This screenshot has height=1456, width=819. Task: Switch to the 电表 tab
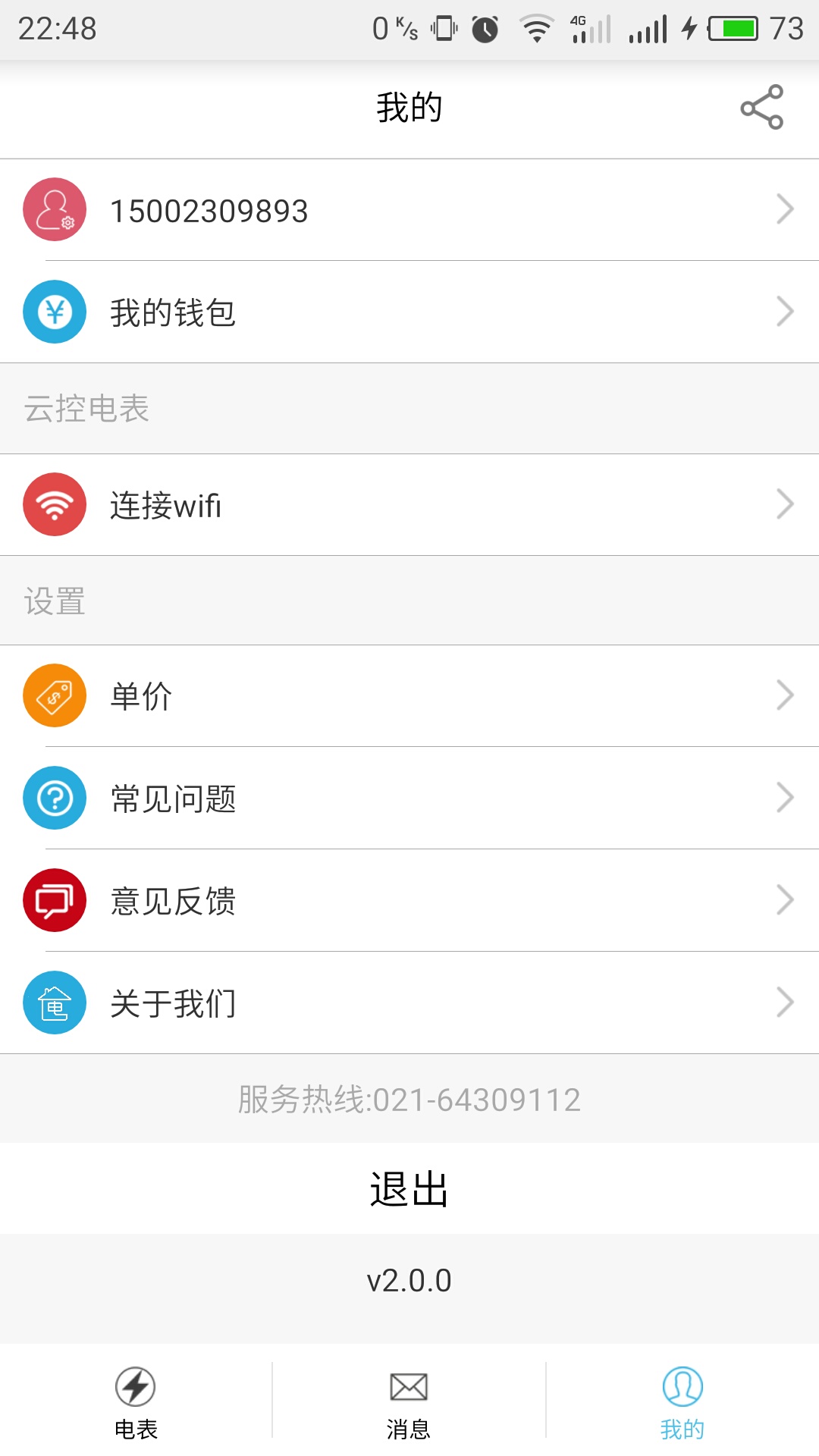[x=136, y=1401]
